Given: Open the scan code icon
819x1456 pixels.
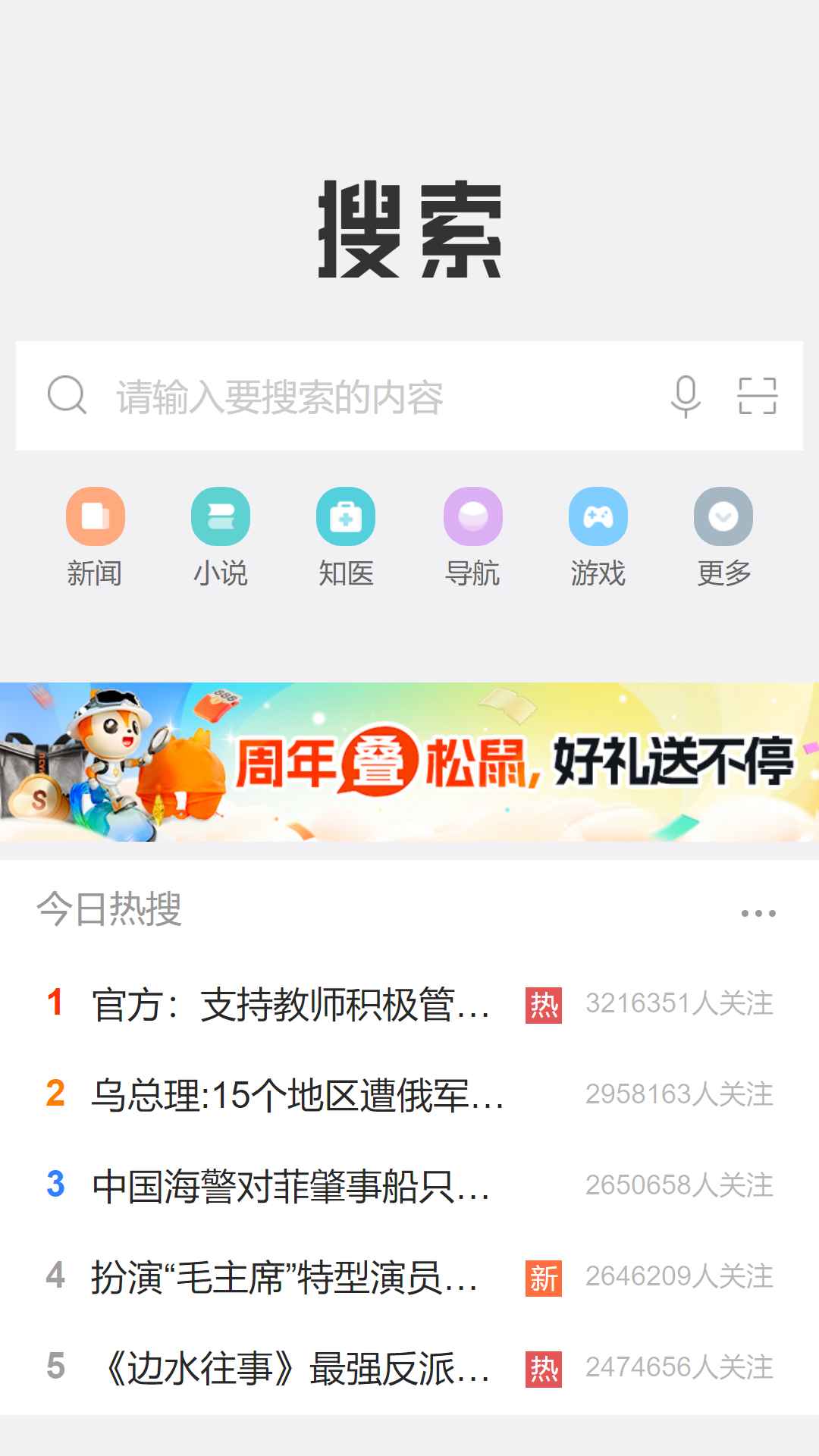Looking at the screenshot, I should click(x=757, y=397).
